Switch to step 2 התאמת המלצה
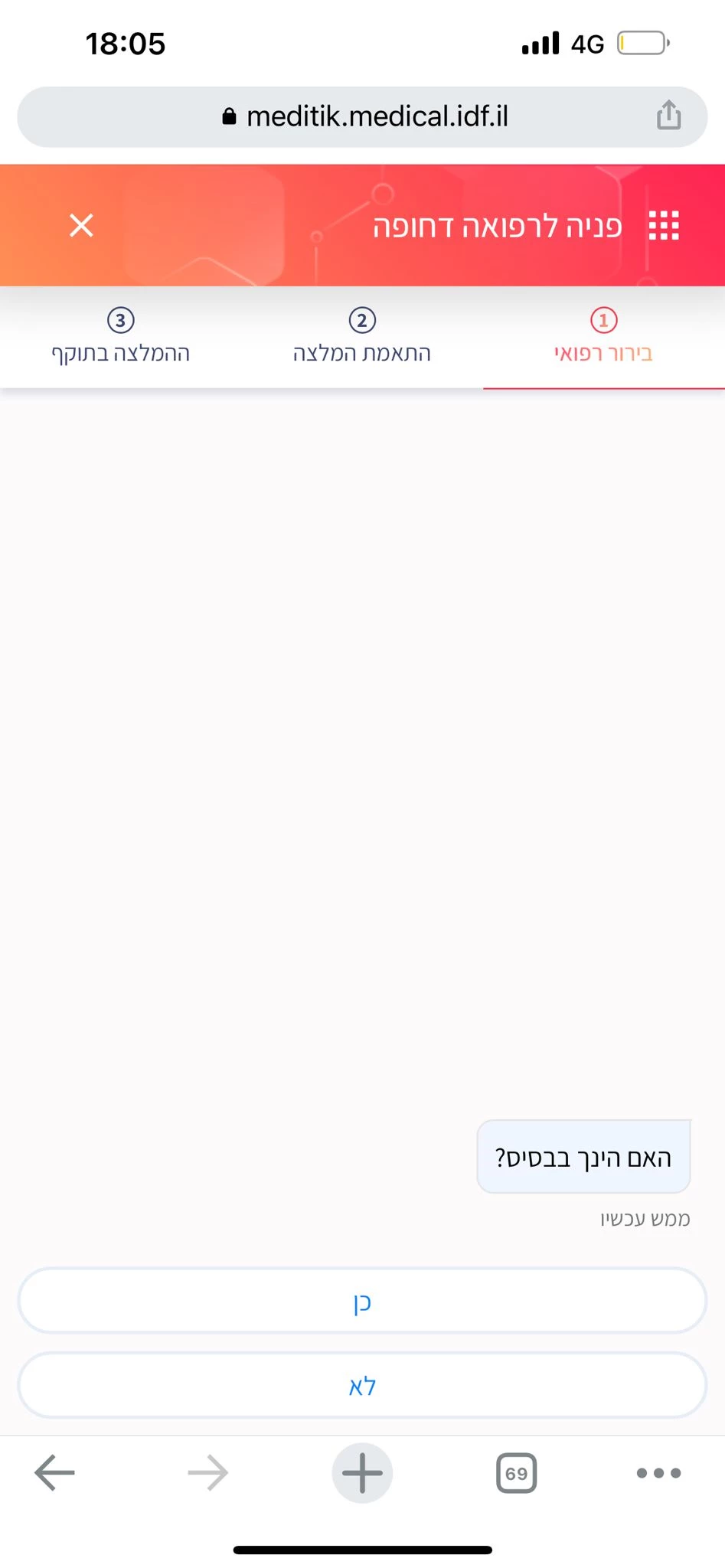This screenshot has width=725, height=1568. click(x=362, y=338)
